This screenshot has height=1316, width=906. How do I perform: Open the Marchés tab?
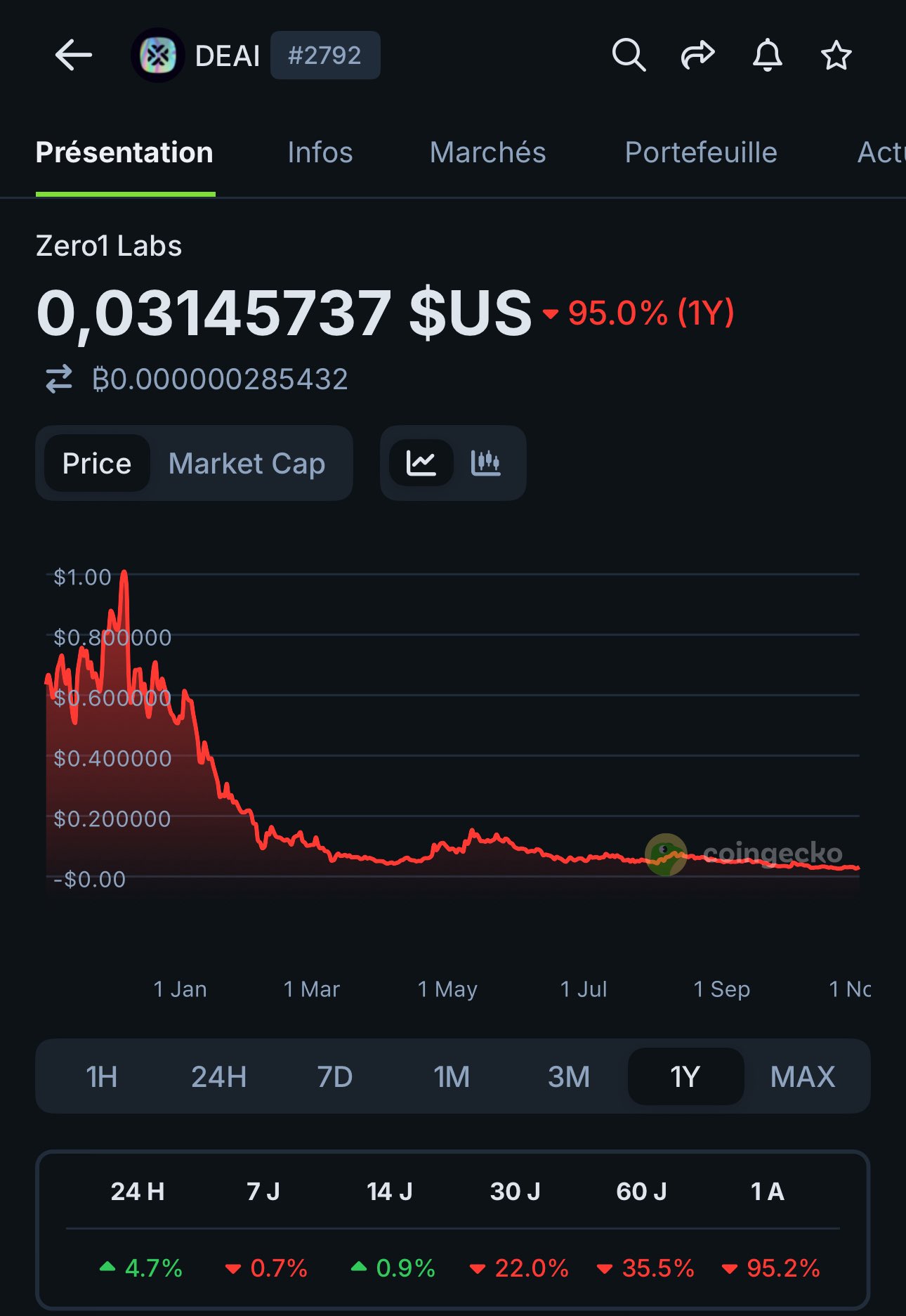(487, 152)
